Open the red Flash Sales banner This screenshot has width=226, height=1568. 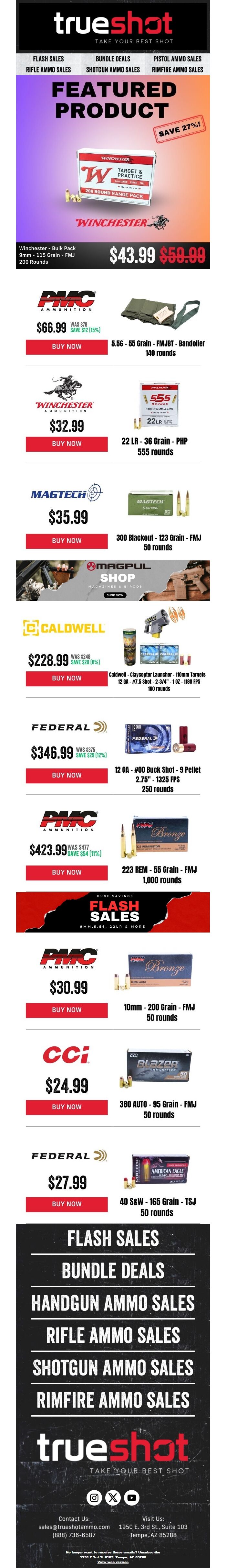coord(113,912)
